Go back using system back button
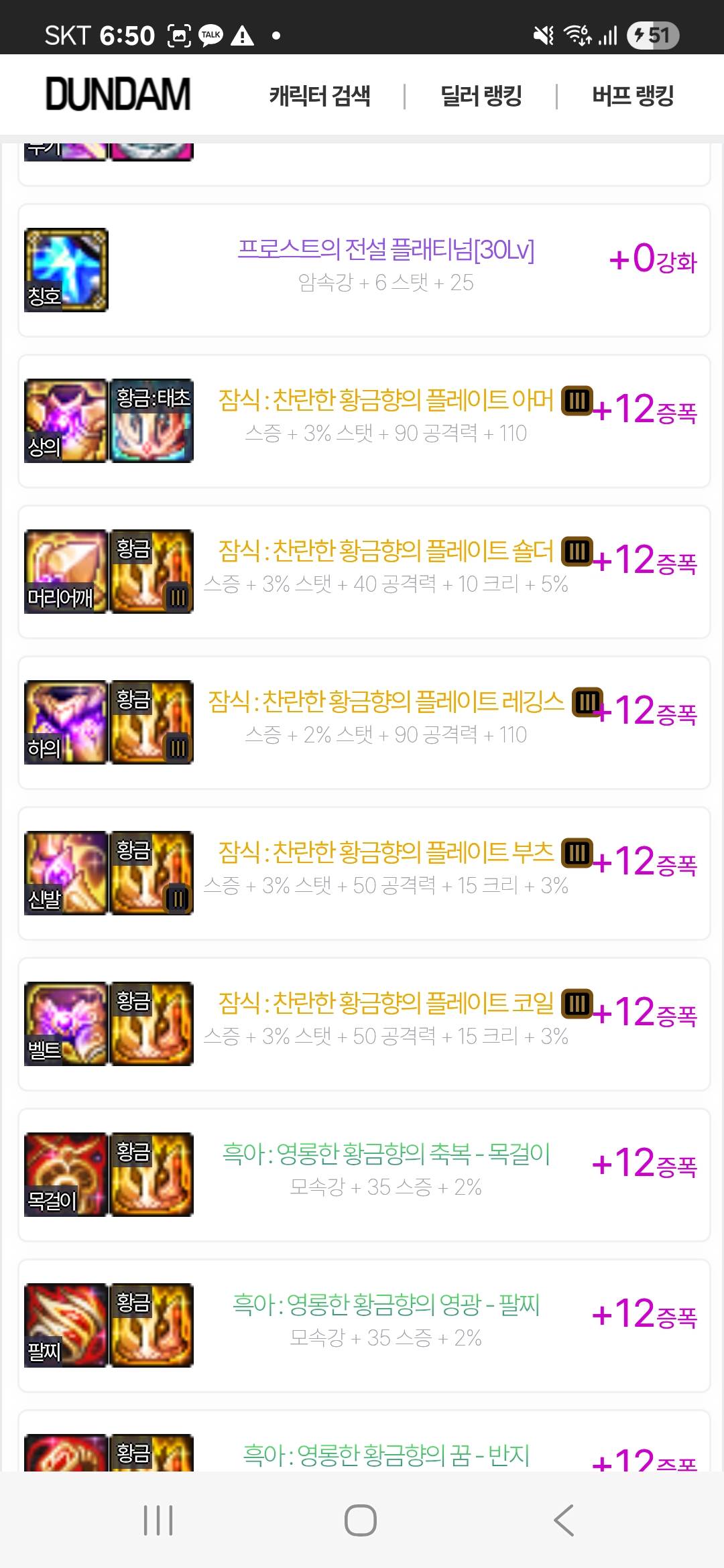Image resolution: width=724 pixels, height=1568 pixels. 564,1520
